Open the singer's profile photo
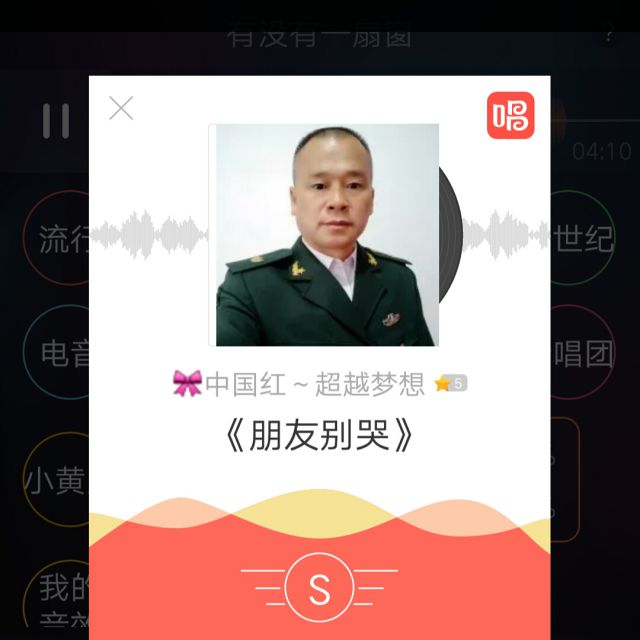 click(x=326, y=235)
